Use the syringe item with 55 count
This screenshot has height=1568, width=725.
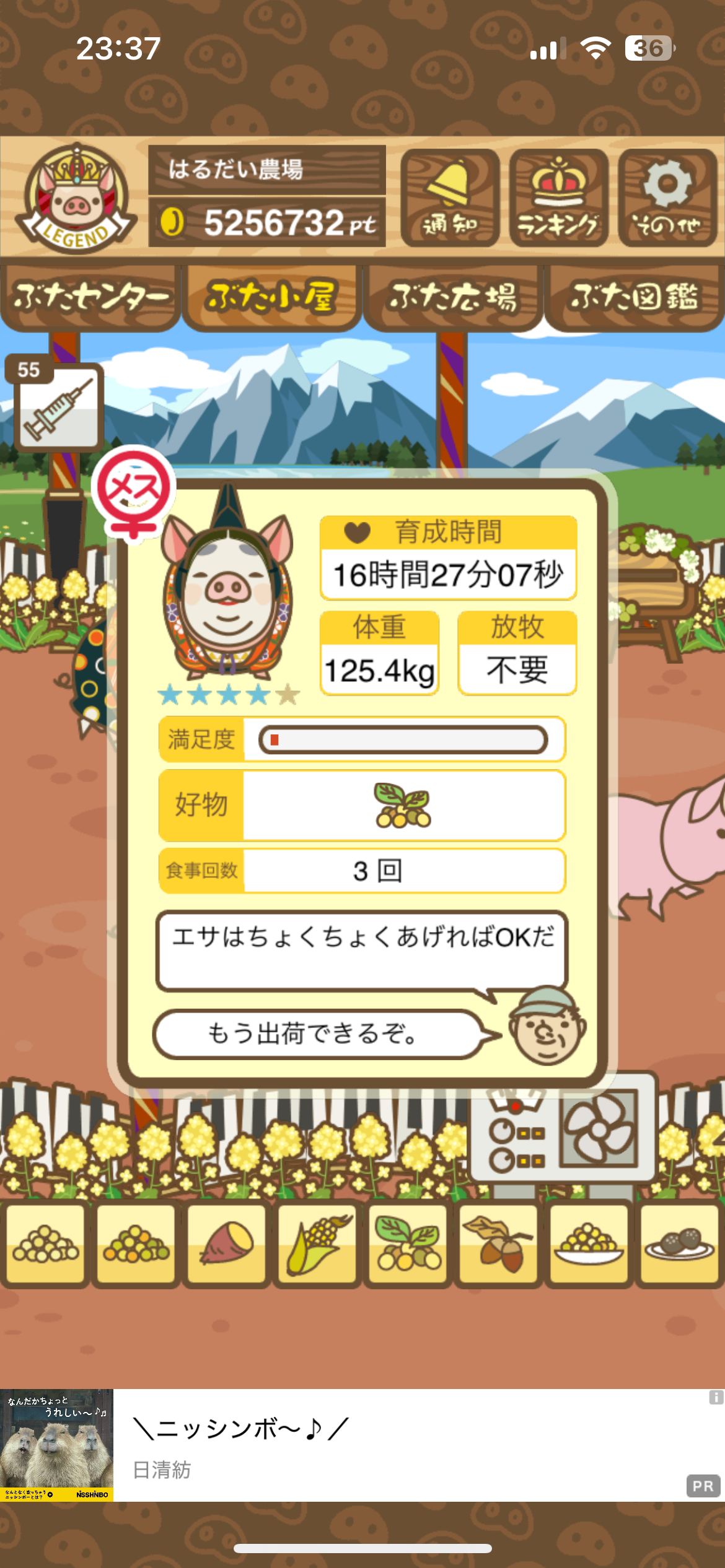click(58, 407)
